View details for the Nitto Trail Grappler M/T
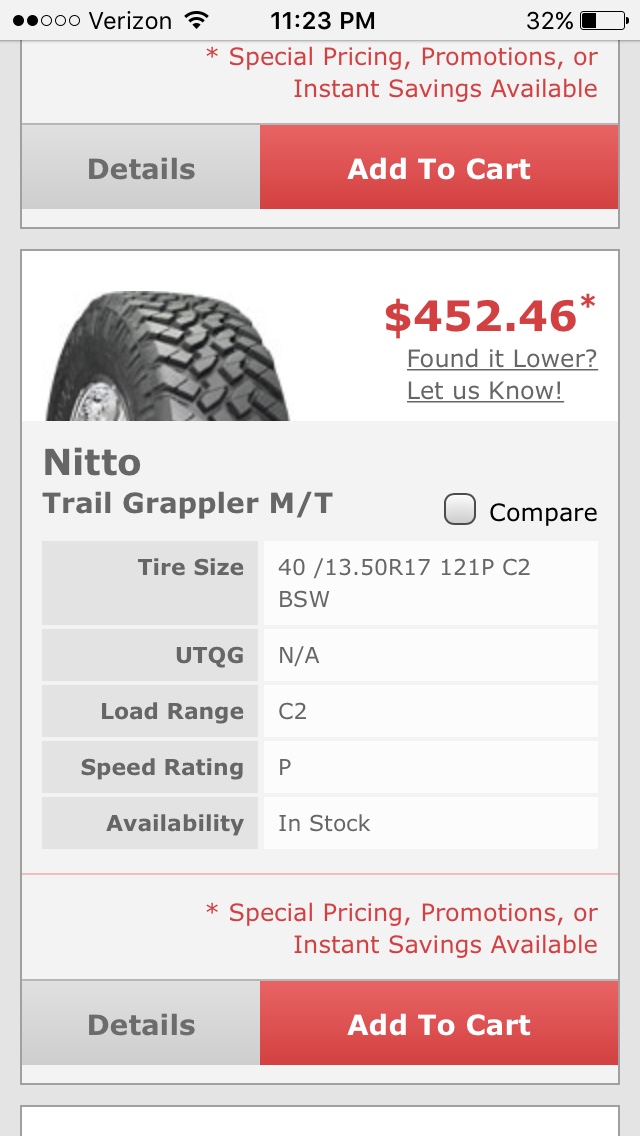 coord(141,1024)
